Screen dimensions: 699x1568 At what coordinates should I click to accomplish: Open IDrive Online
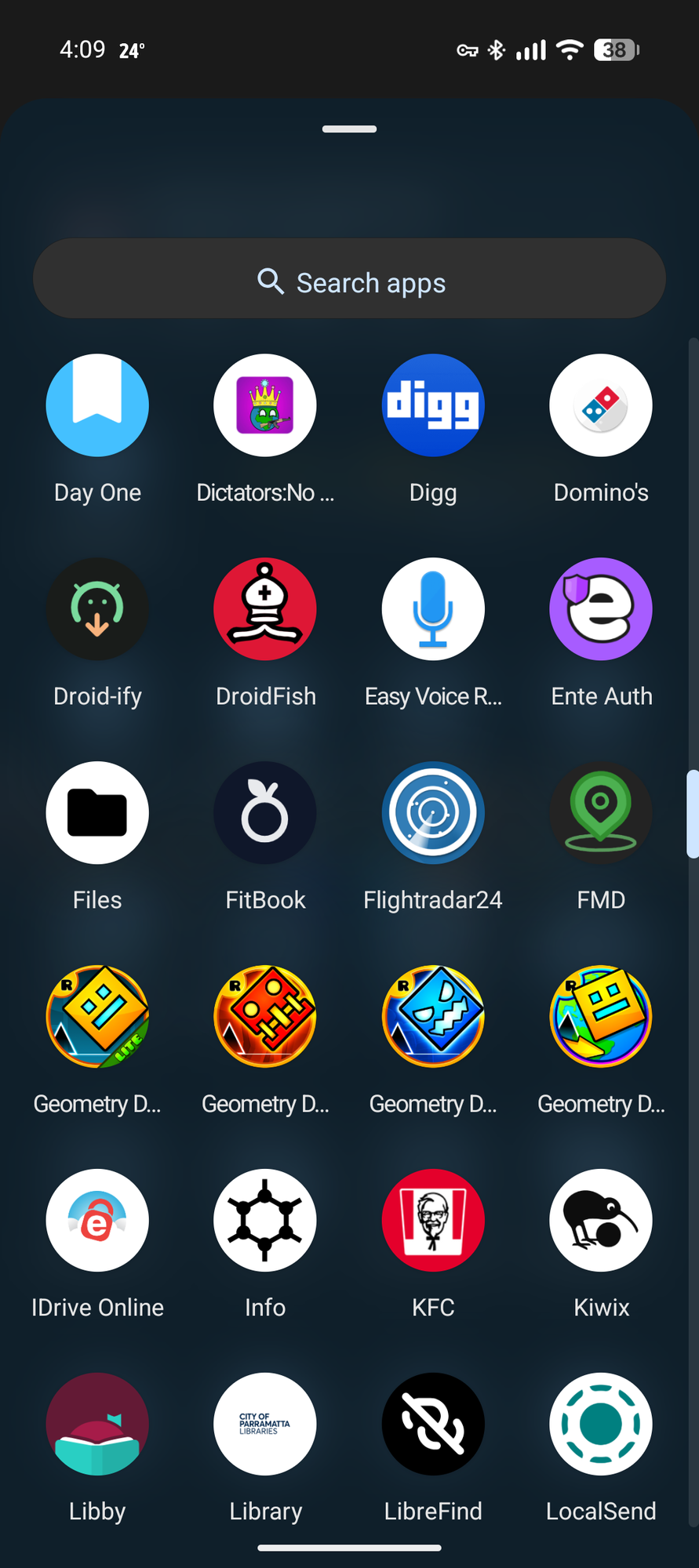97,1221
